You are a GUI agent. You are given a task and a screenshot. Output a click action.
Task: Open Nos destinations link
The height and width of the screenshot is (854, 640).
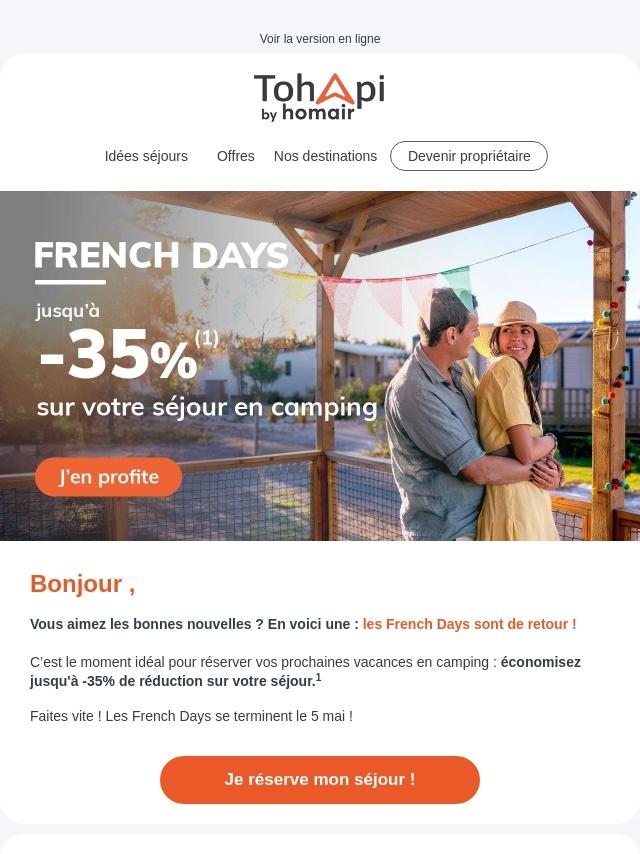coord(325,156)
